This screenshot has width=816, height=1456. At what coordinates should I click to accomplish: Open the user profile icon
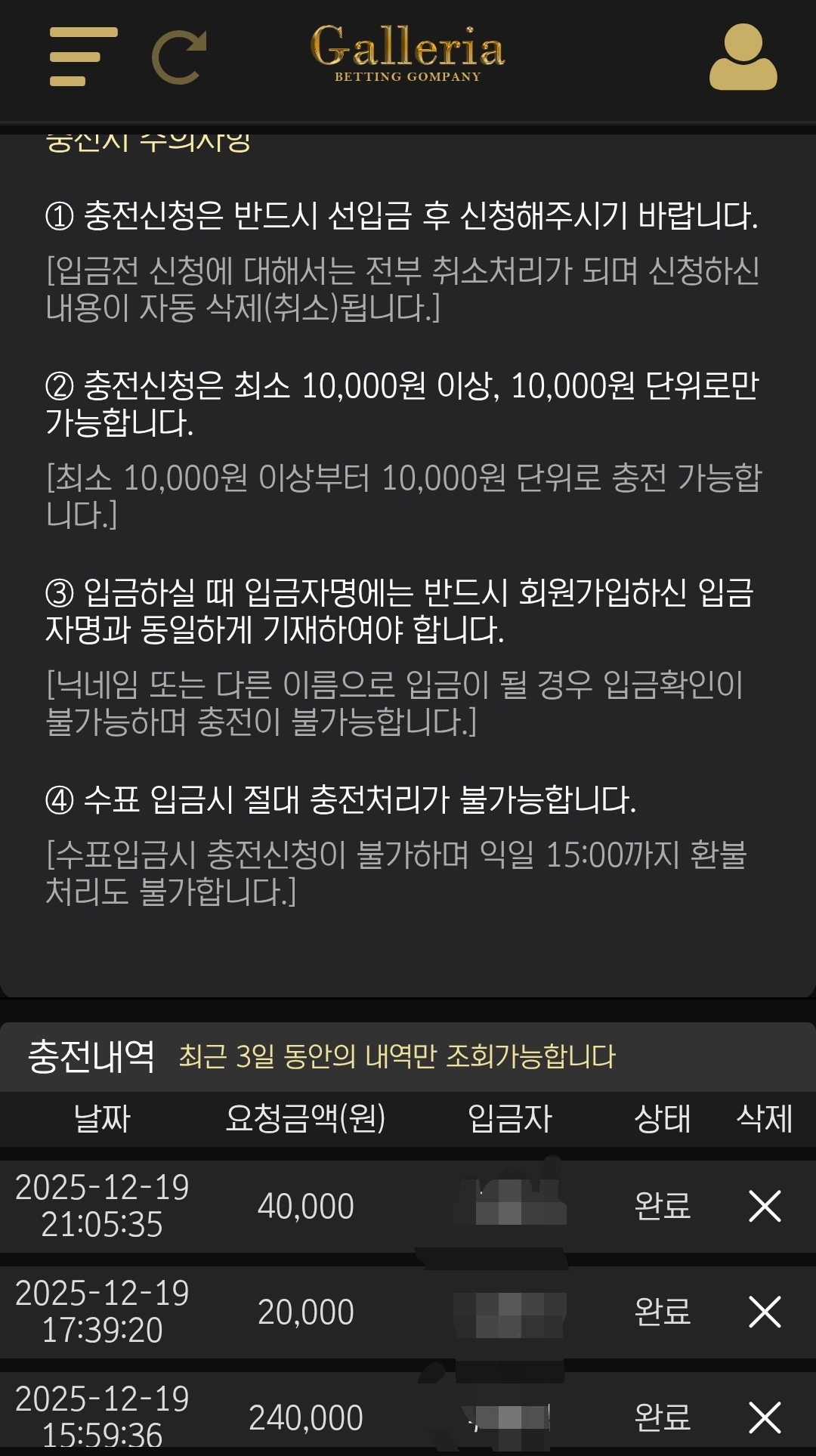(x=743, y=57)
